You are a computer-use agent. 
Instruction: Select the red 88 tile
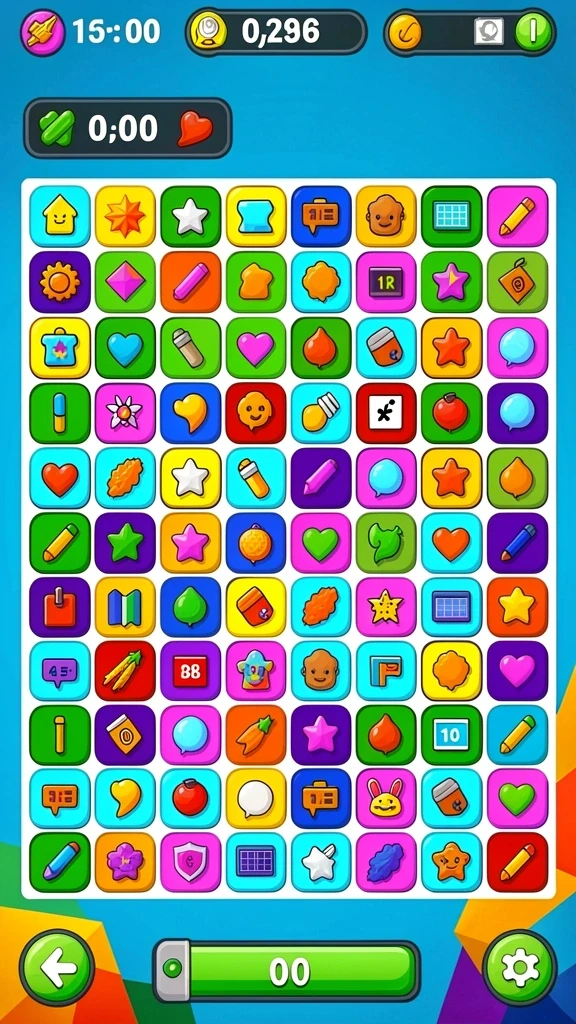click(x=191, y=671)
